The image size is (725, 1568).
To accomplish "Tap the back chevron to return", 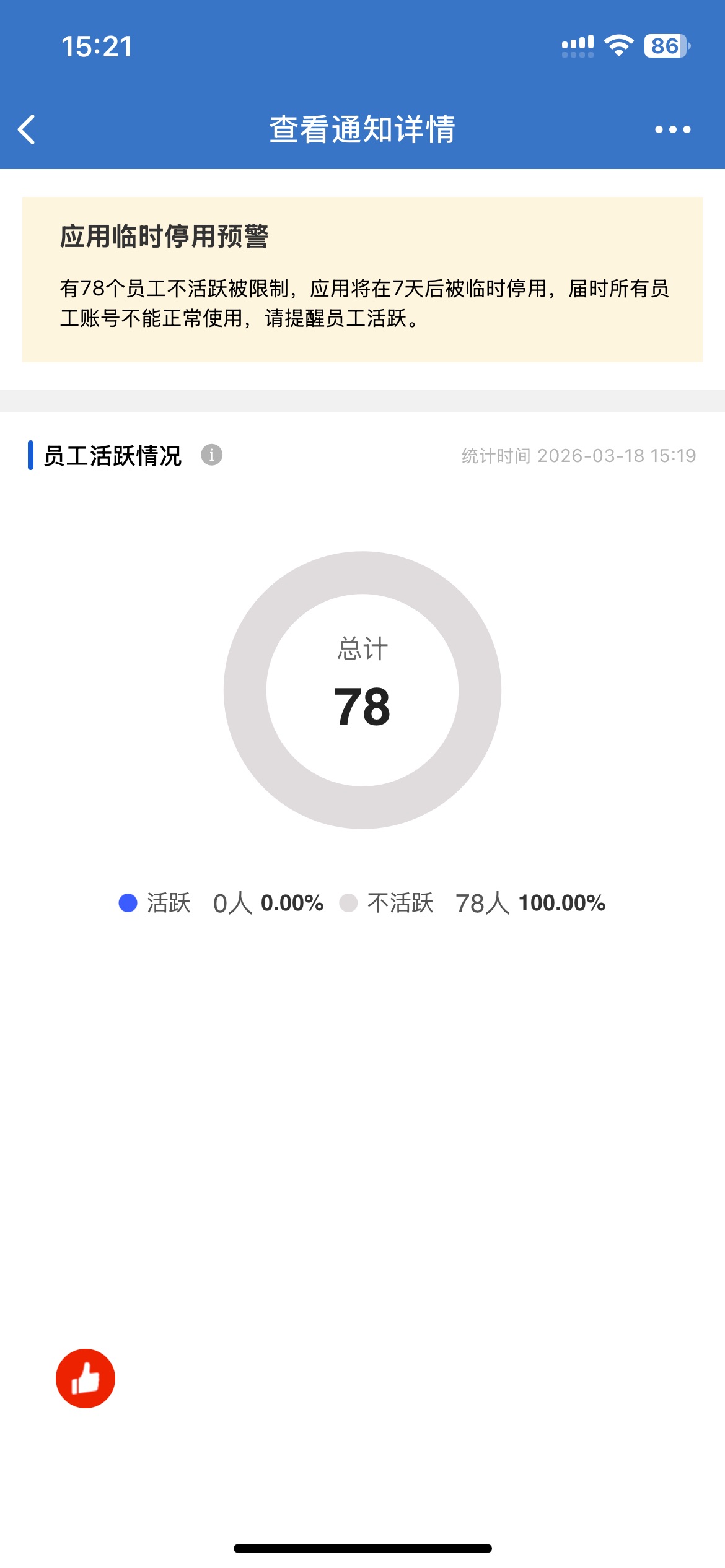I will pos(27,129).
